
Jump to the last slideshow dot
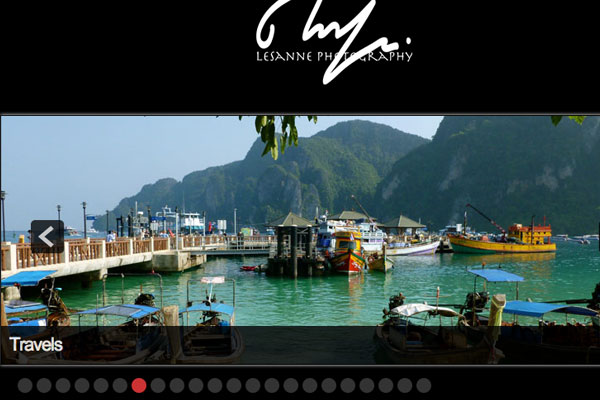pos(423,385)
